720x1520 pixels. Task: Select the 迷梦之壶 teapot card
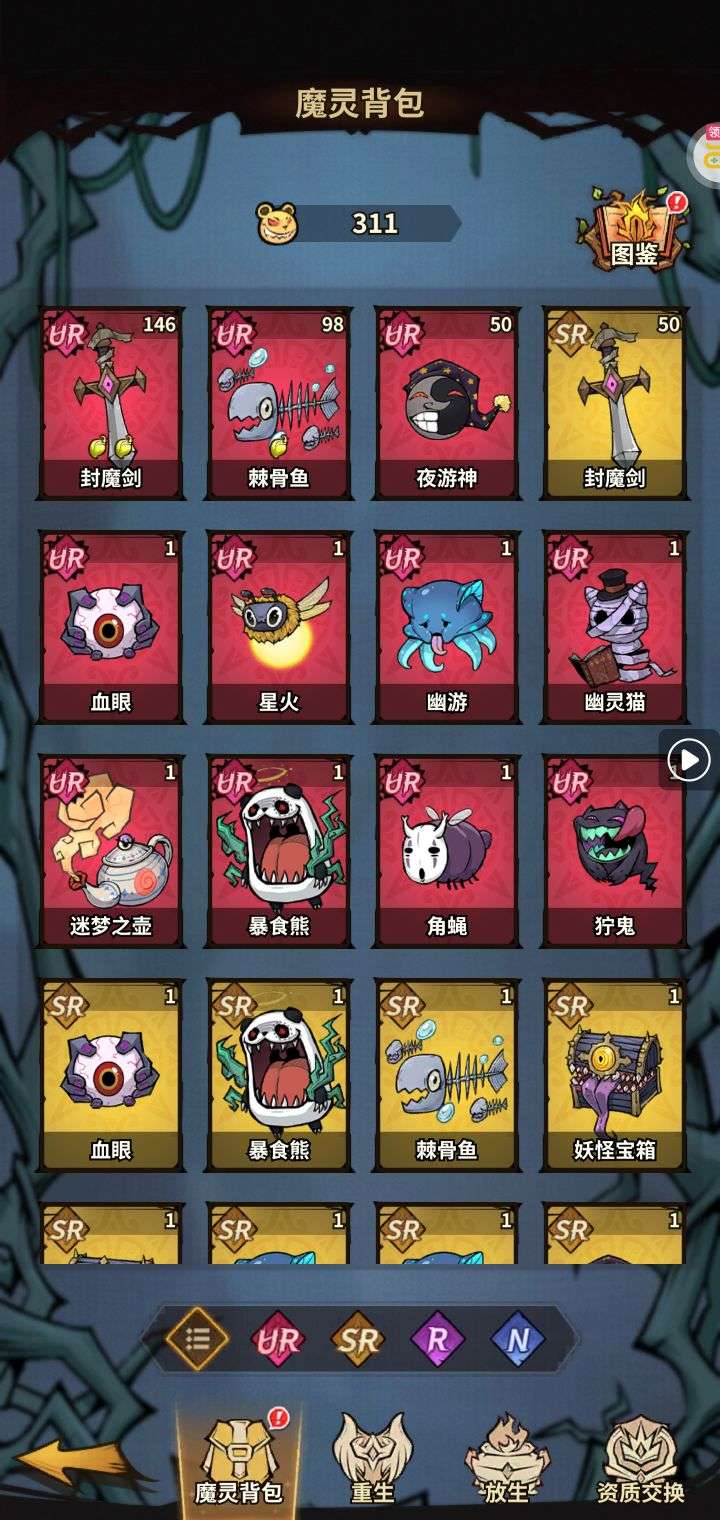point(111,850)
